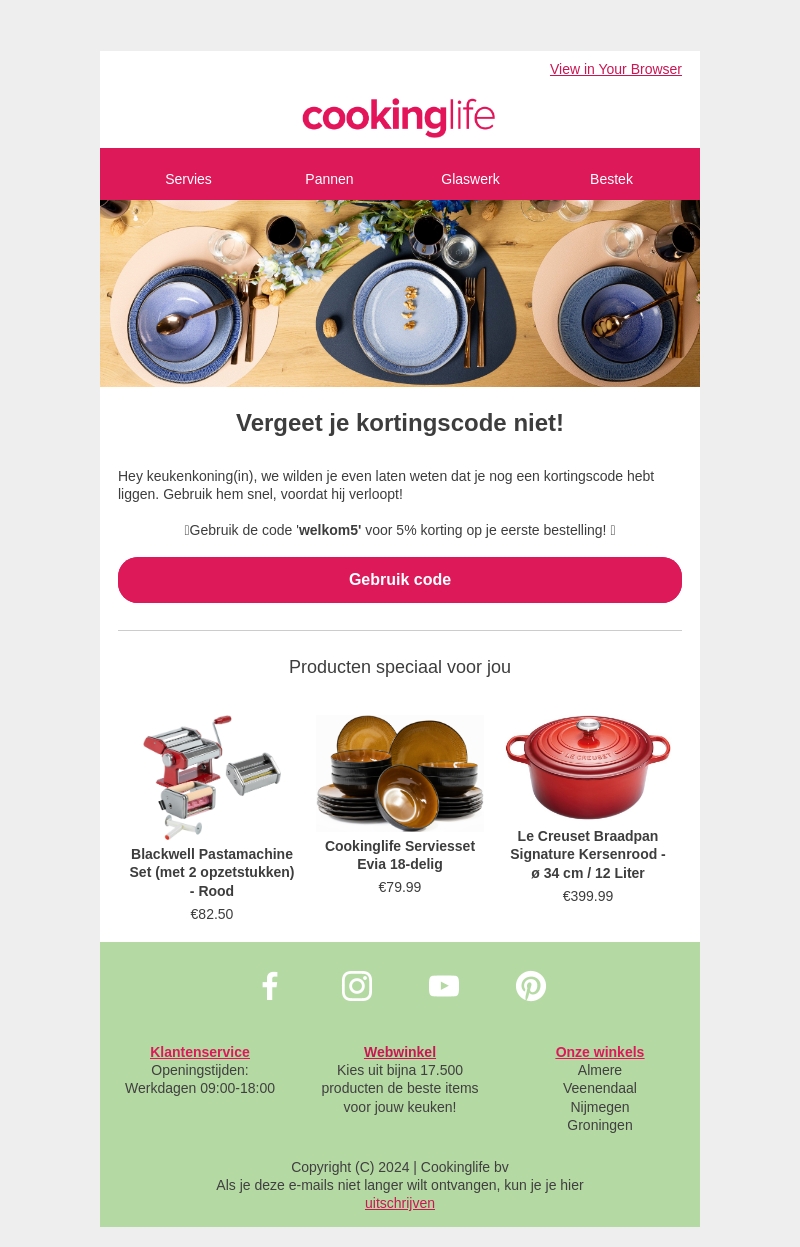800x1247 pixels.
Task: Open the Pannen category
Action: [x=329, y=179]
